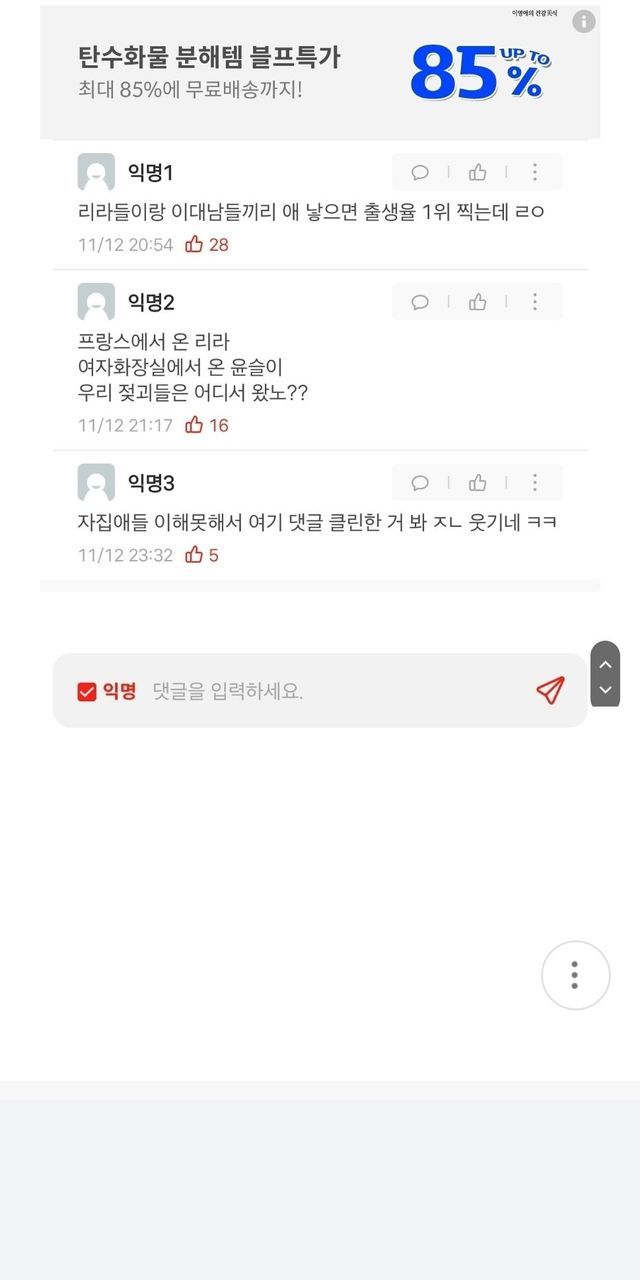Open more options for 익명1's comment
Screen dimensions: 640x1280
pyautogui.click(x=535, y=172)
